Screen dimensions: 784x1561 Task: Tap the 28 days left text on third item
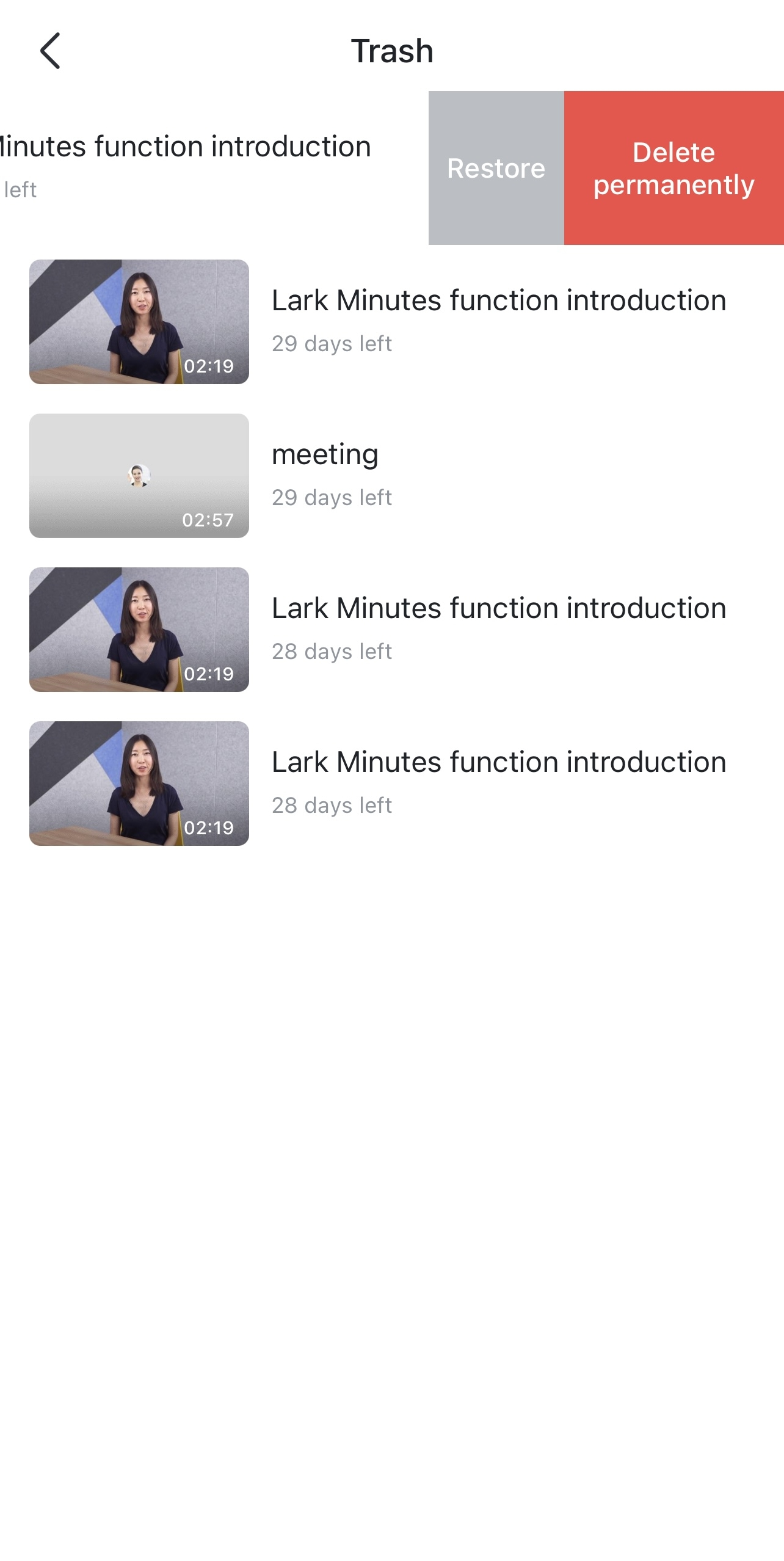tap(332, 651)
